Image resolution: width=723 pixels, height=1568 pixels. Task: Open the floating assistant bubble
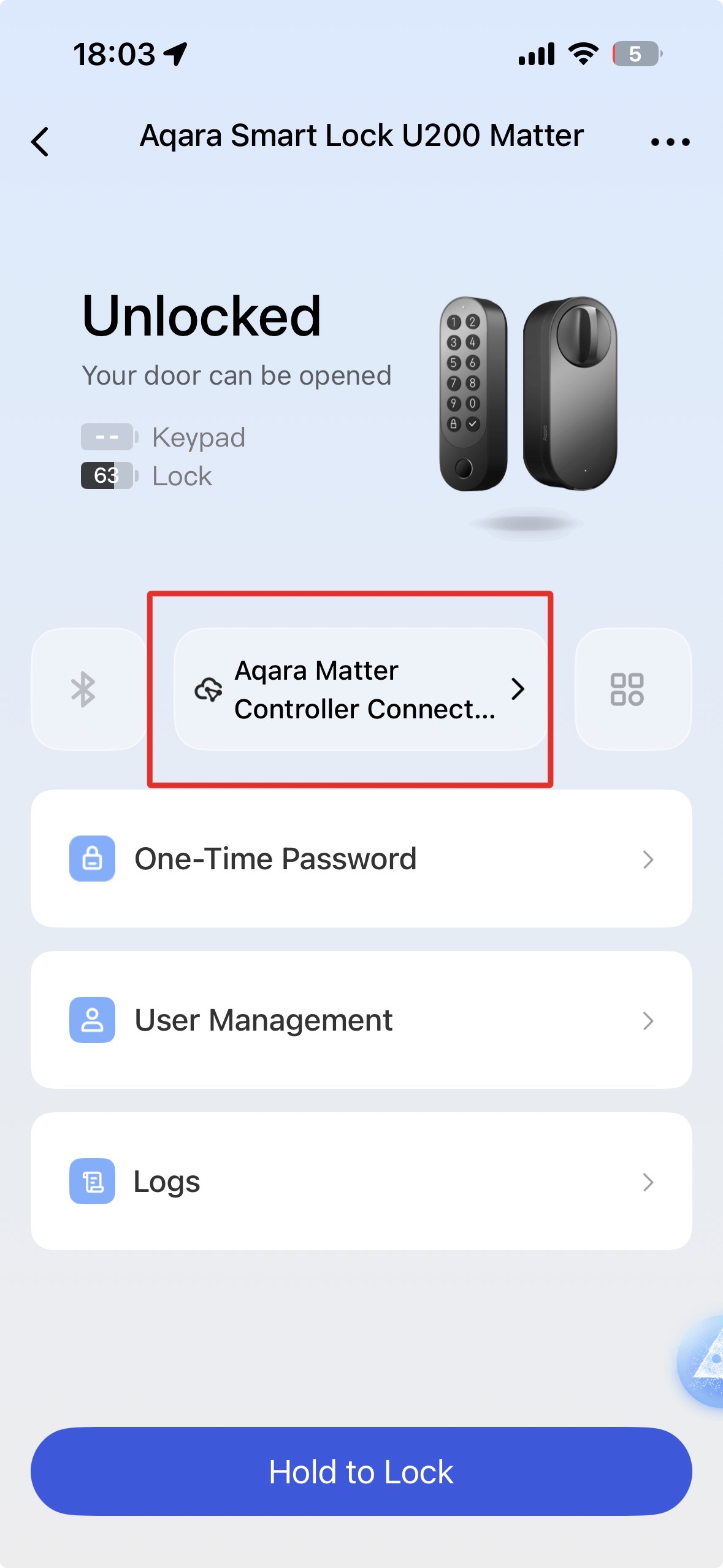705,1360
